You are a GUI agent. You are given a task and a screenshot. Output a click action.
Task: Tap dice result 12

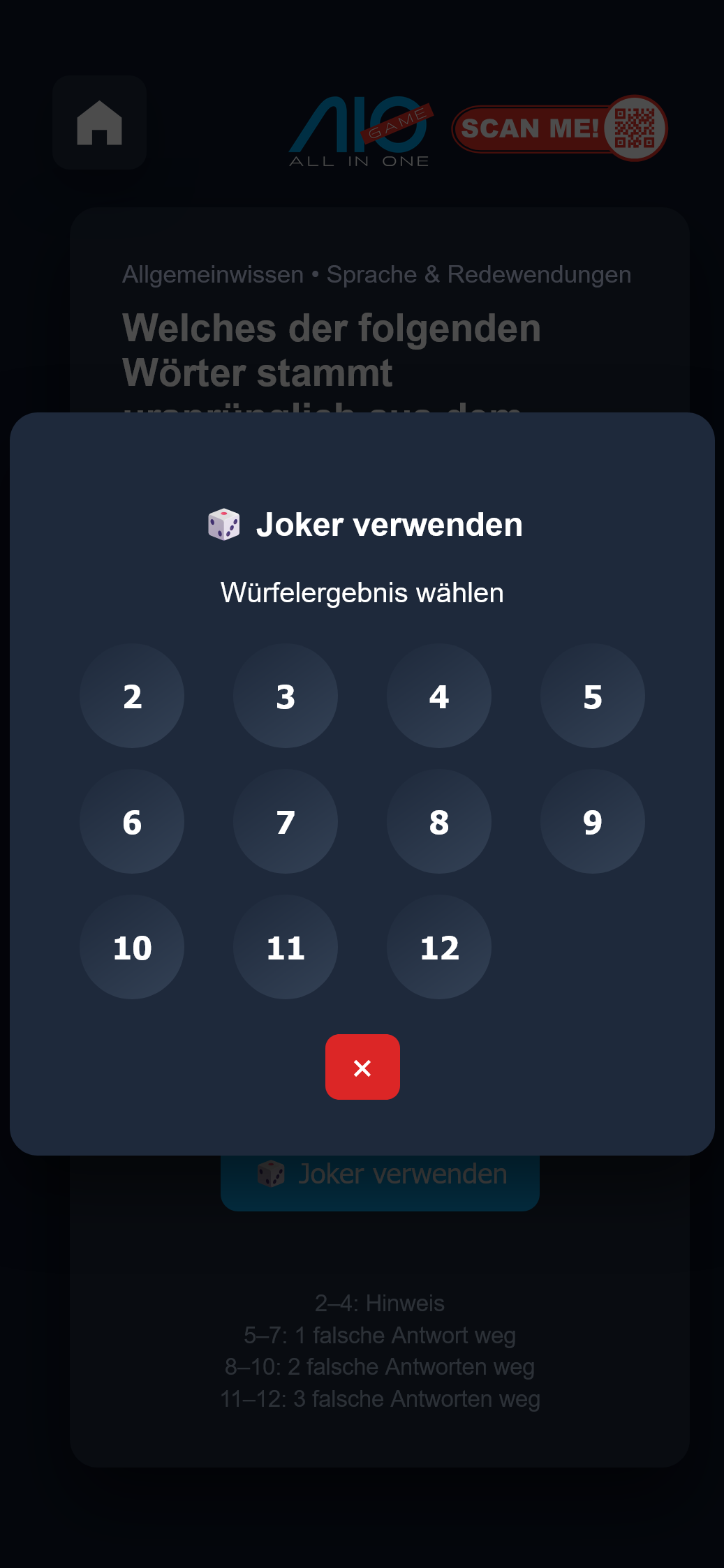[x=439, y=947]
